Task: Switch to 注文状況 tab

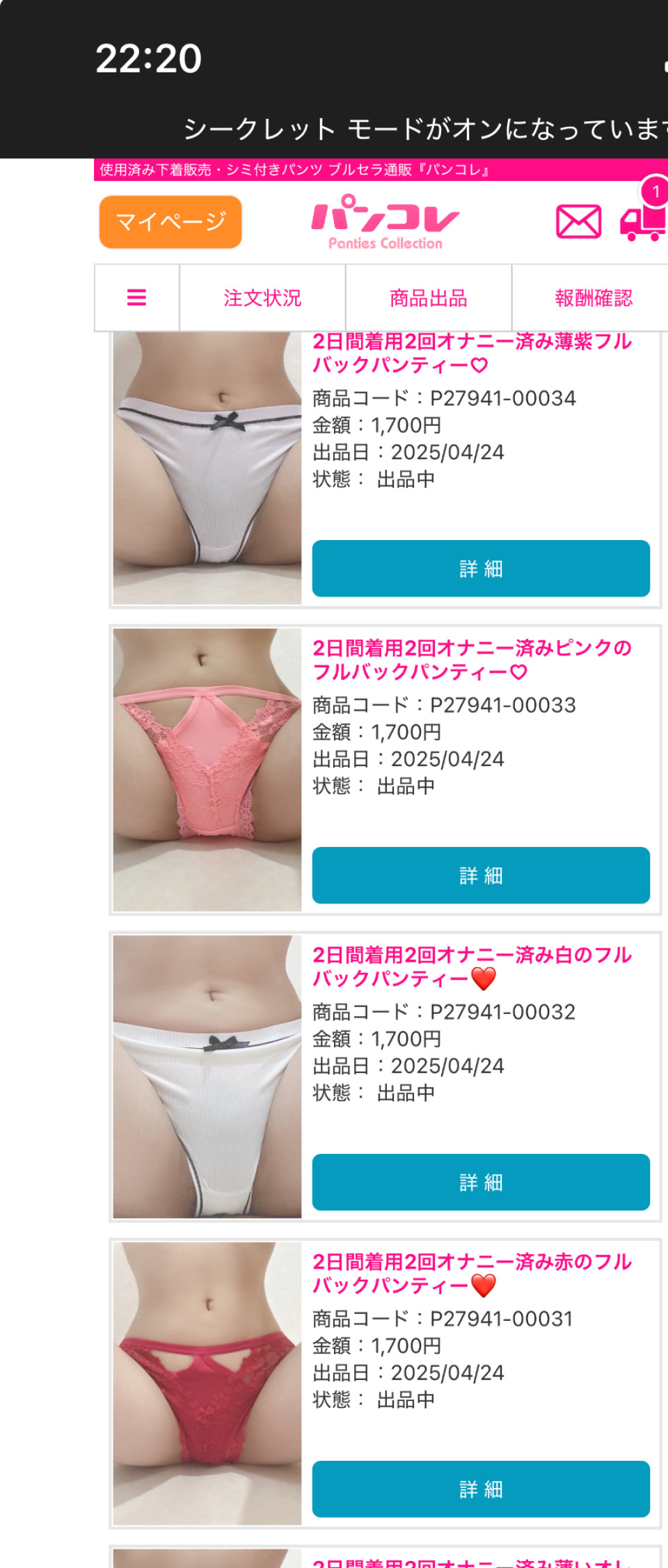Action: (x=262, y=298)
